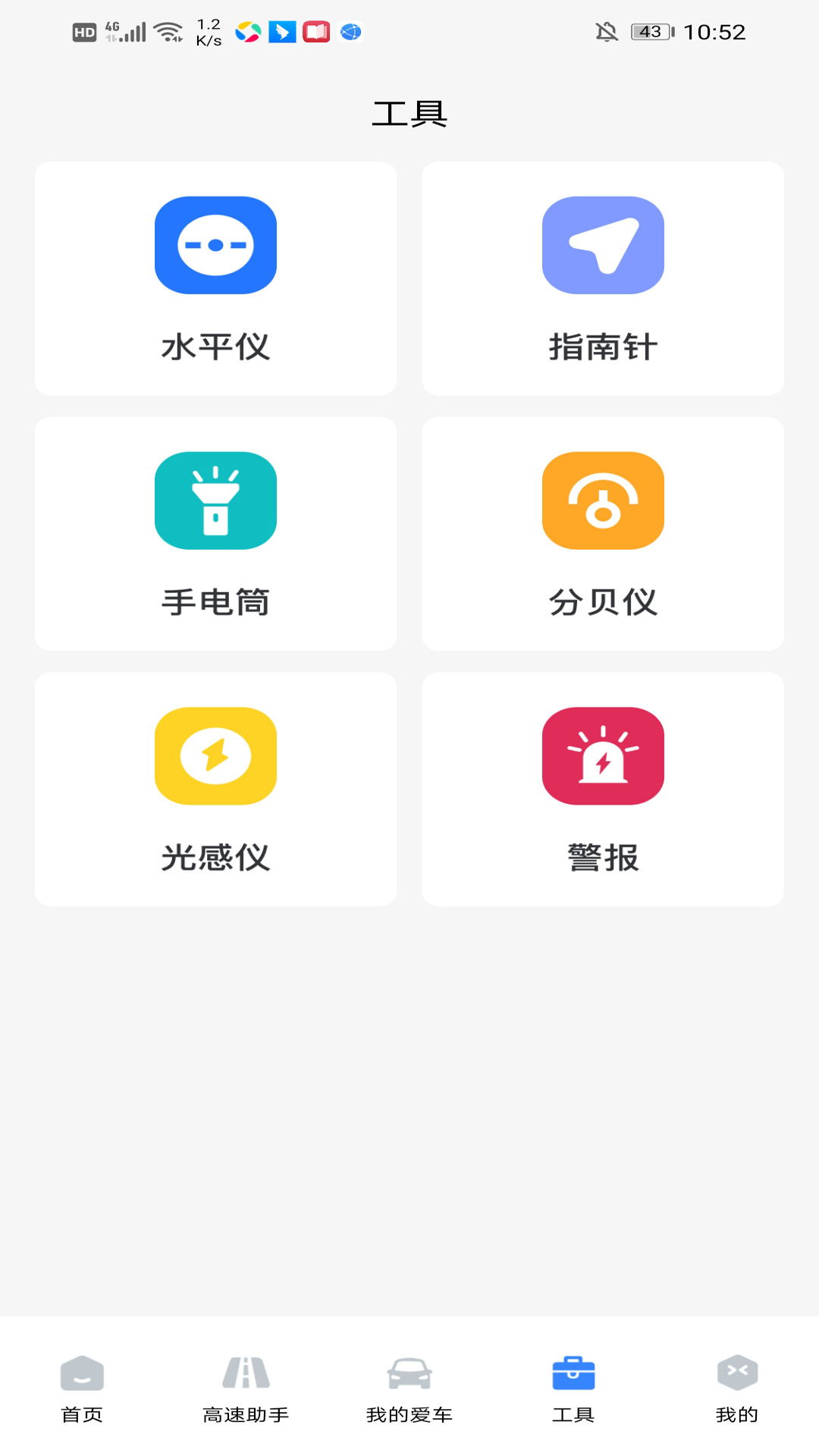Screen dimensions: 819x1456
Task: Tap the 手电筒 flashlight icon
Action: click(215, 500)
